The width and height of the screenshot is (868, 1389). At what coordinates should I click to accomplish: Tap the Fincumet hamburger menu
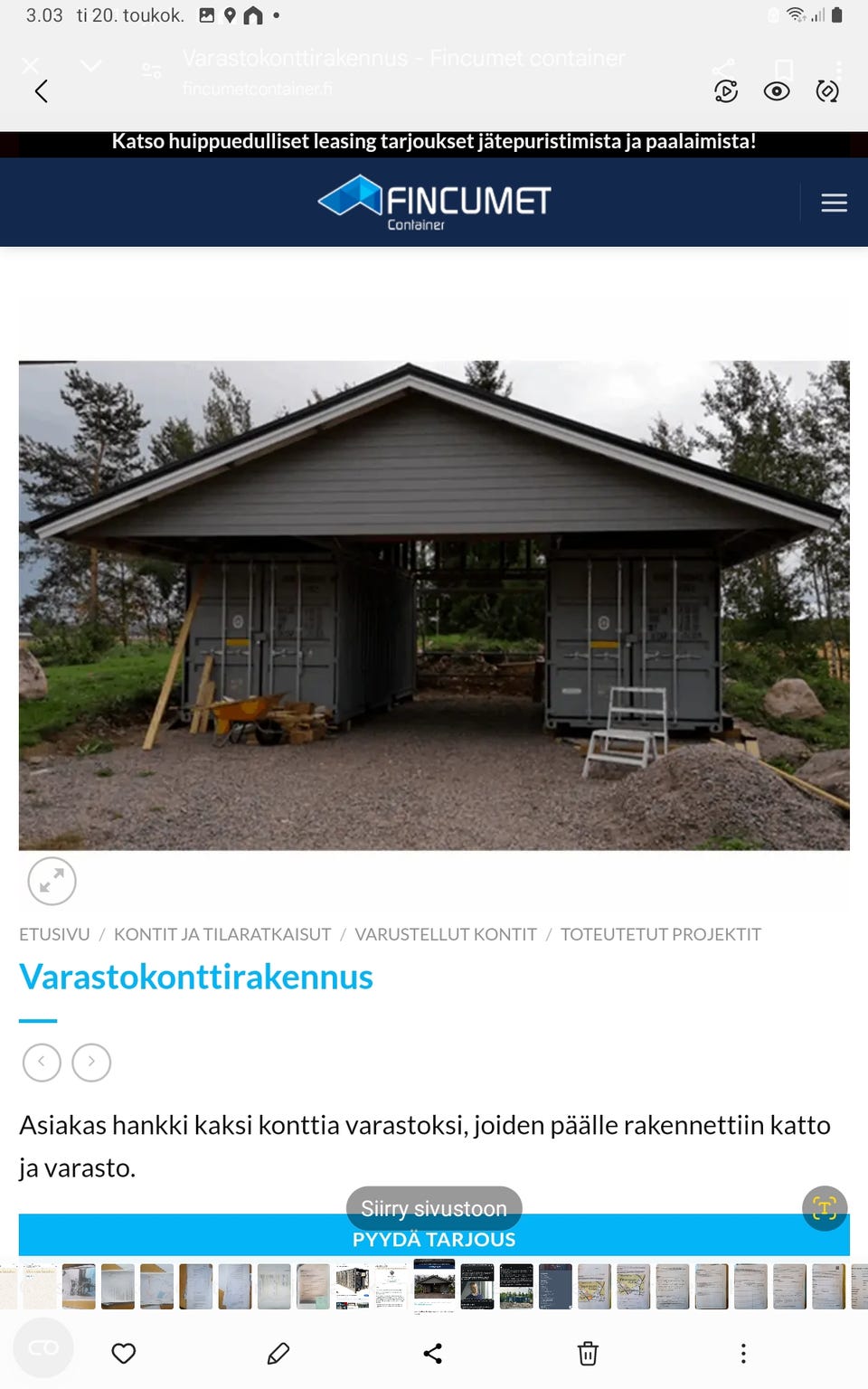tap(834, 203)
